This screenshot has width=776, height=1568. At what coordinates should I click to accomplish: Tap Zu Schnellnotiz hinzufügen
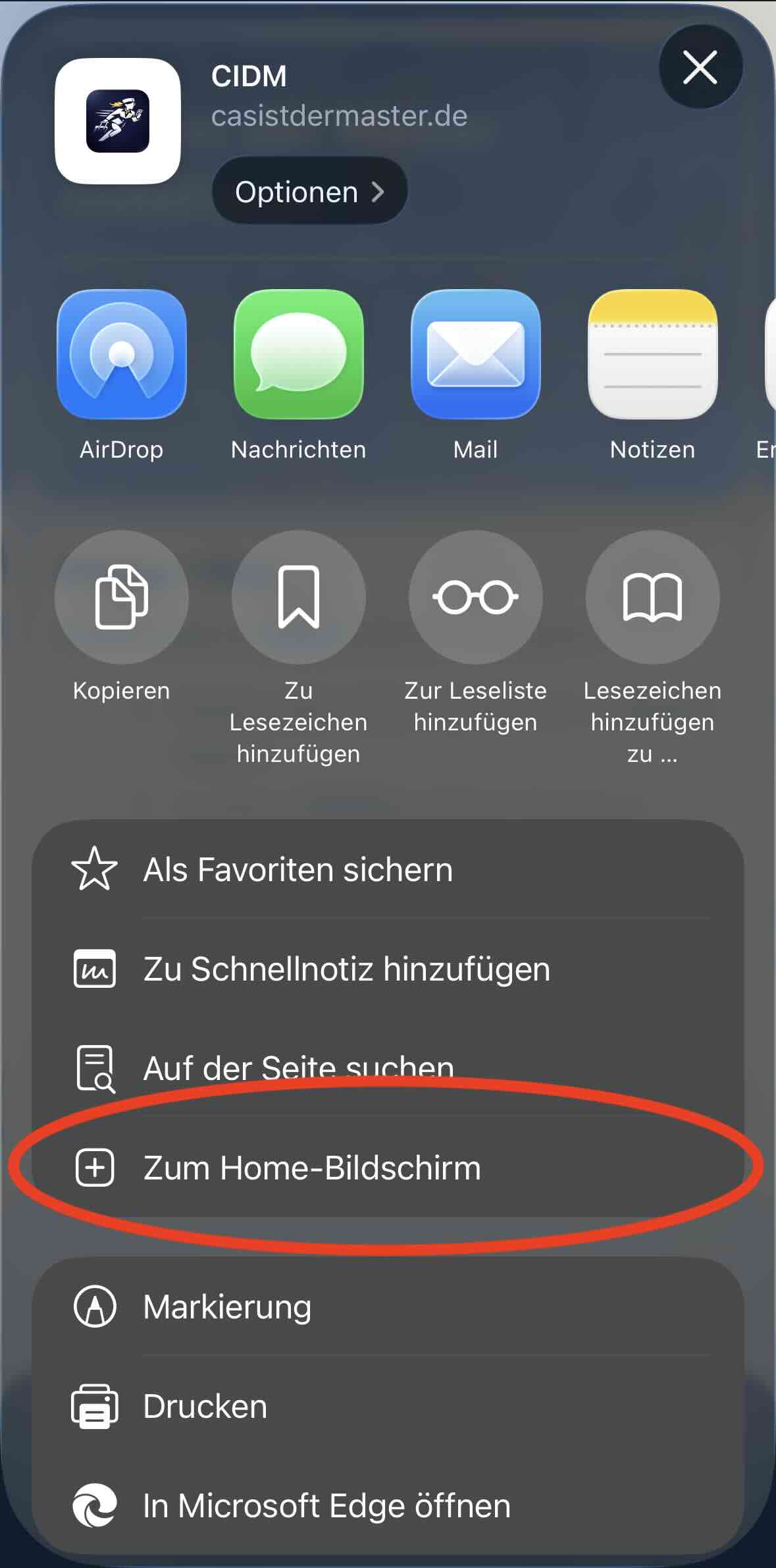point(346,968)
